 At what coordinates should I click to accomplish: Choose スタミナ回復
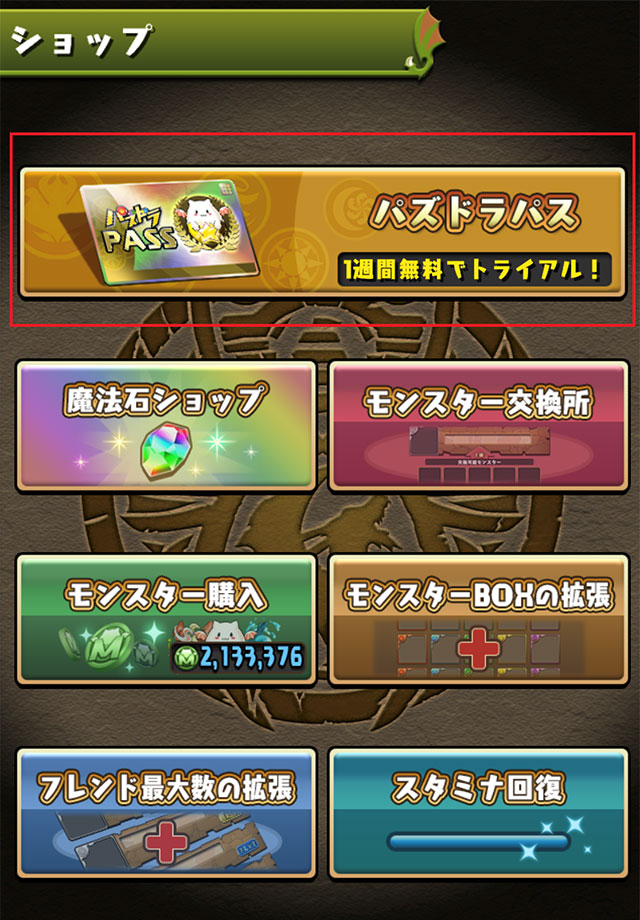click(x=477, y=814)
